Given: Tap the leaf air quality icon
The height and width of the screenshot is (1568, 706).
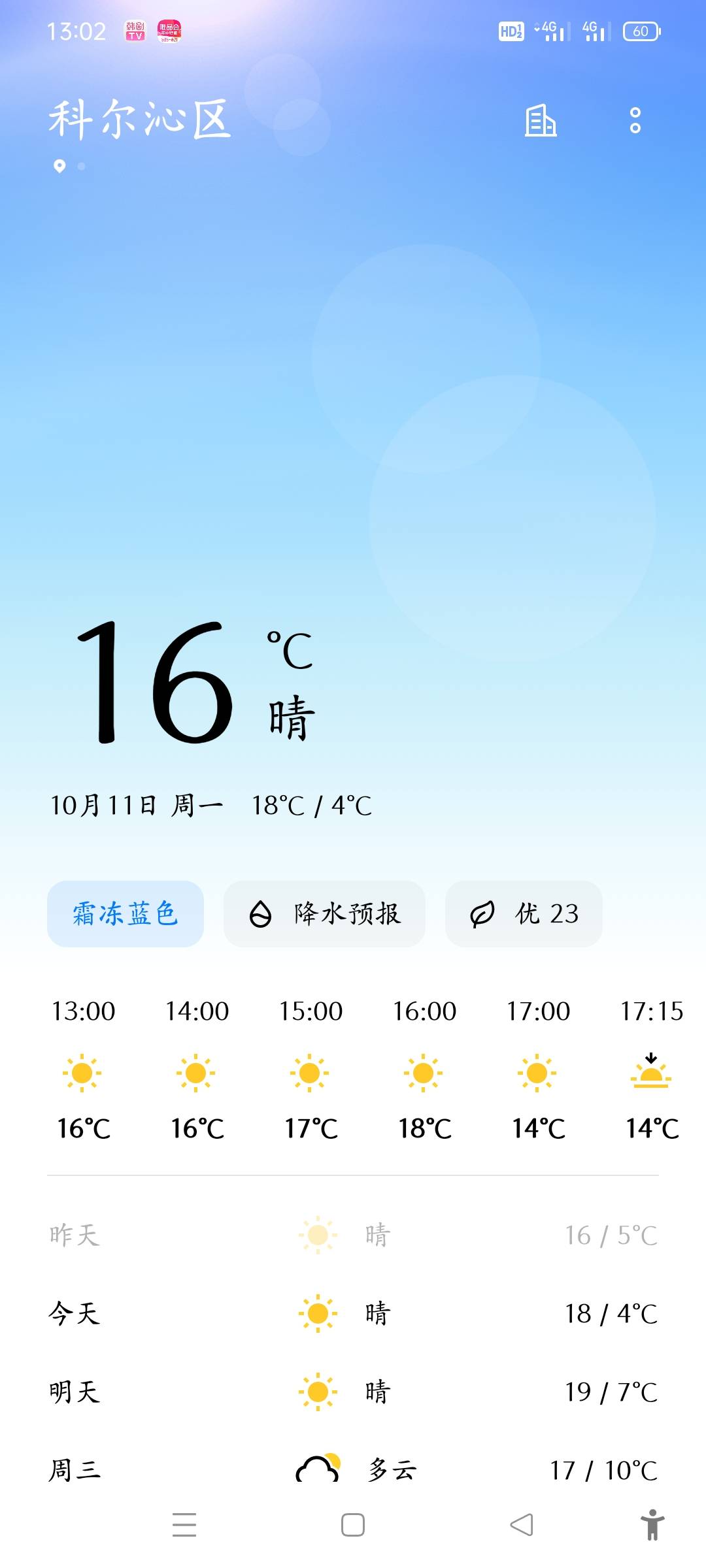Looking at the screenshot, I should click(482, 914).
